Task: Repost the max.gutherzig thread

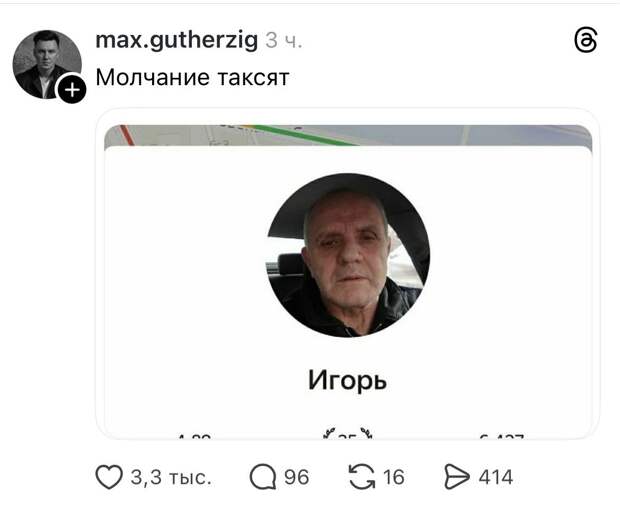Action: 361,477
